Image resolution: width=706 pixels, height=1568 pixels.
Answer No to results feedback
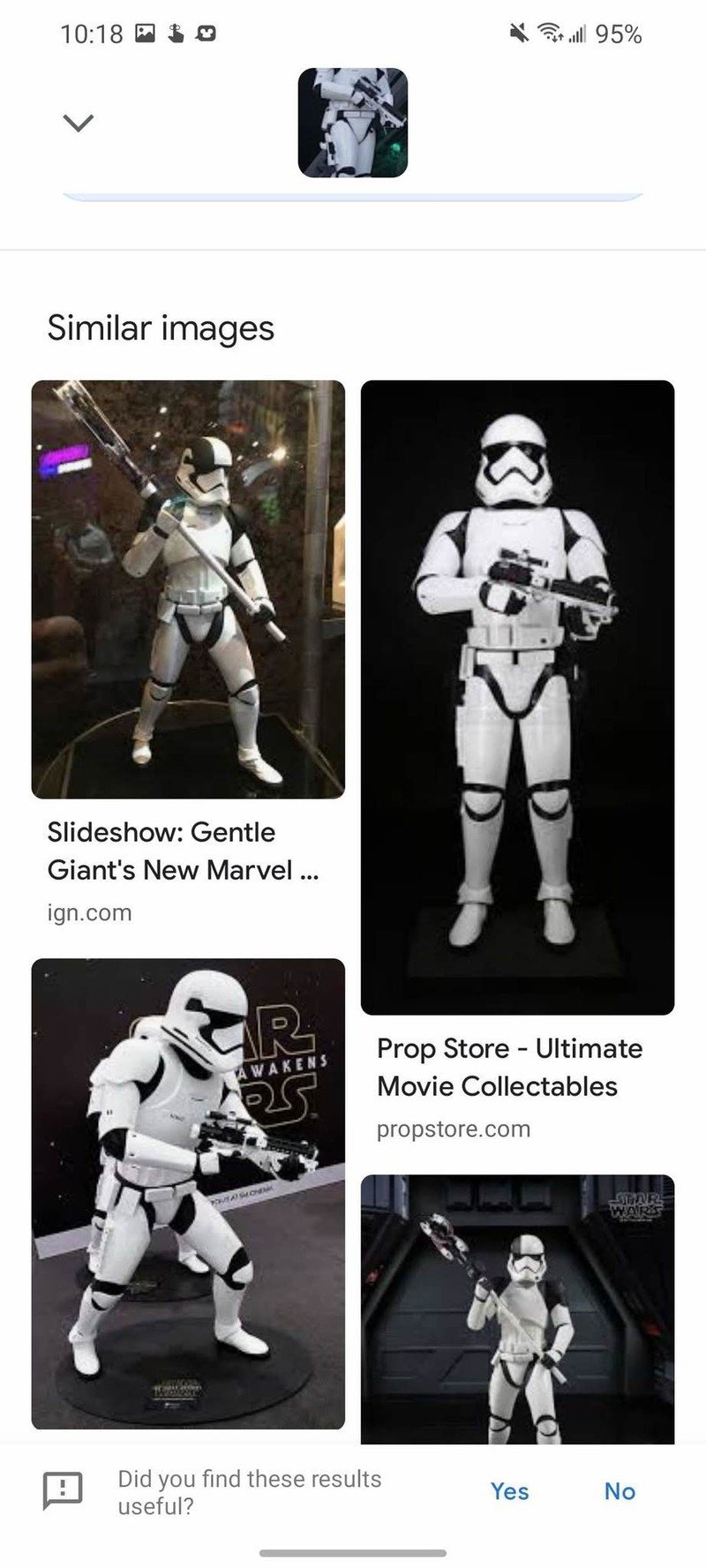pyautogui.click(x=620, y=1490)
